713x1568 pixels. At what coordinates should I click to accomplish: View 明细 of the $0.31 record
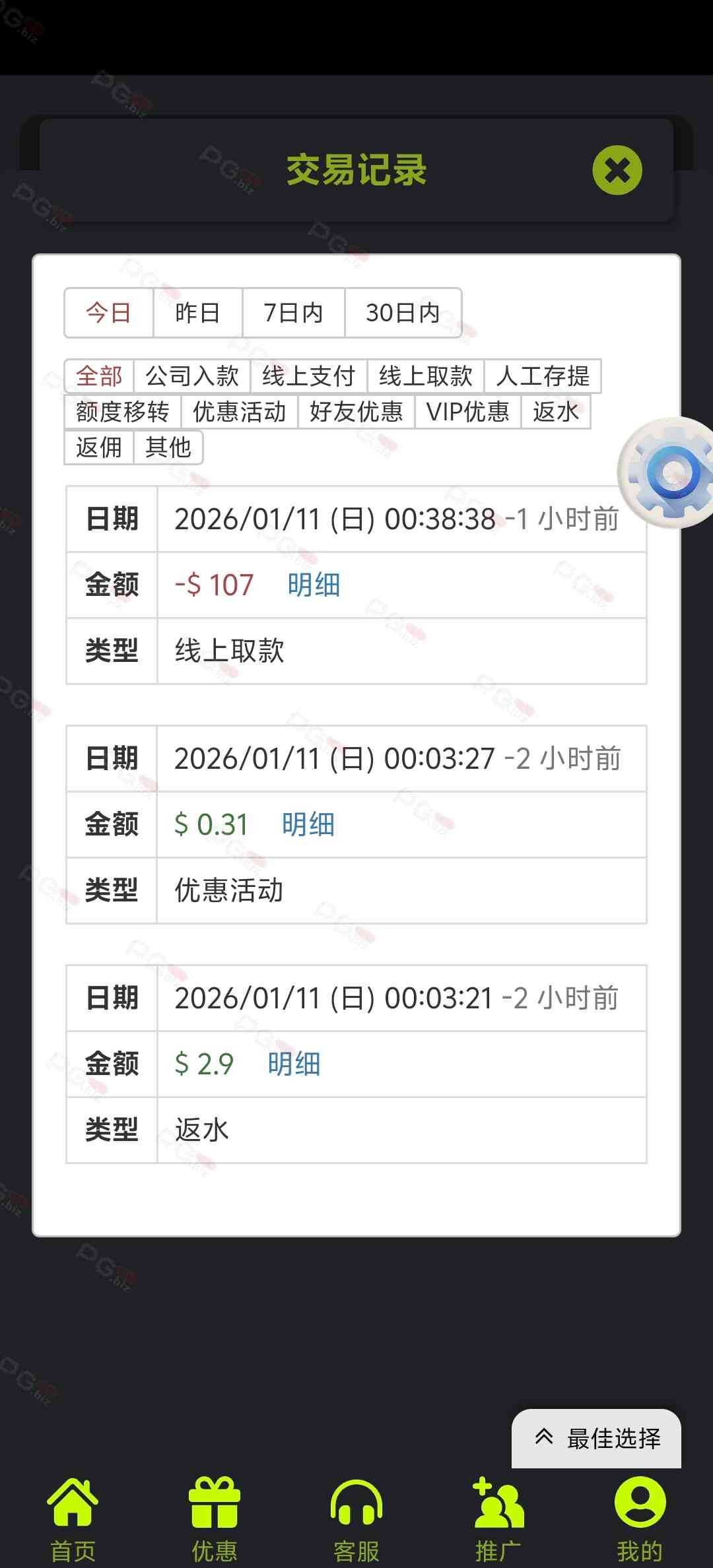[x=308, y=824]
